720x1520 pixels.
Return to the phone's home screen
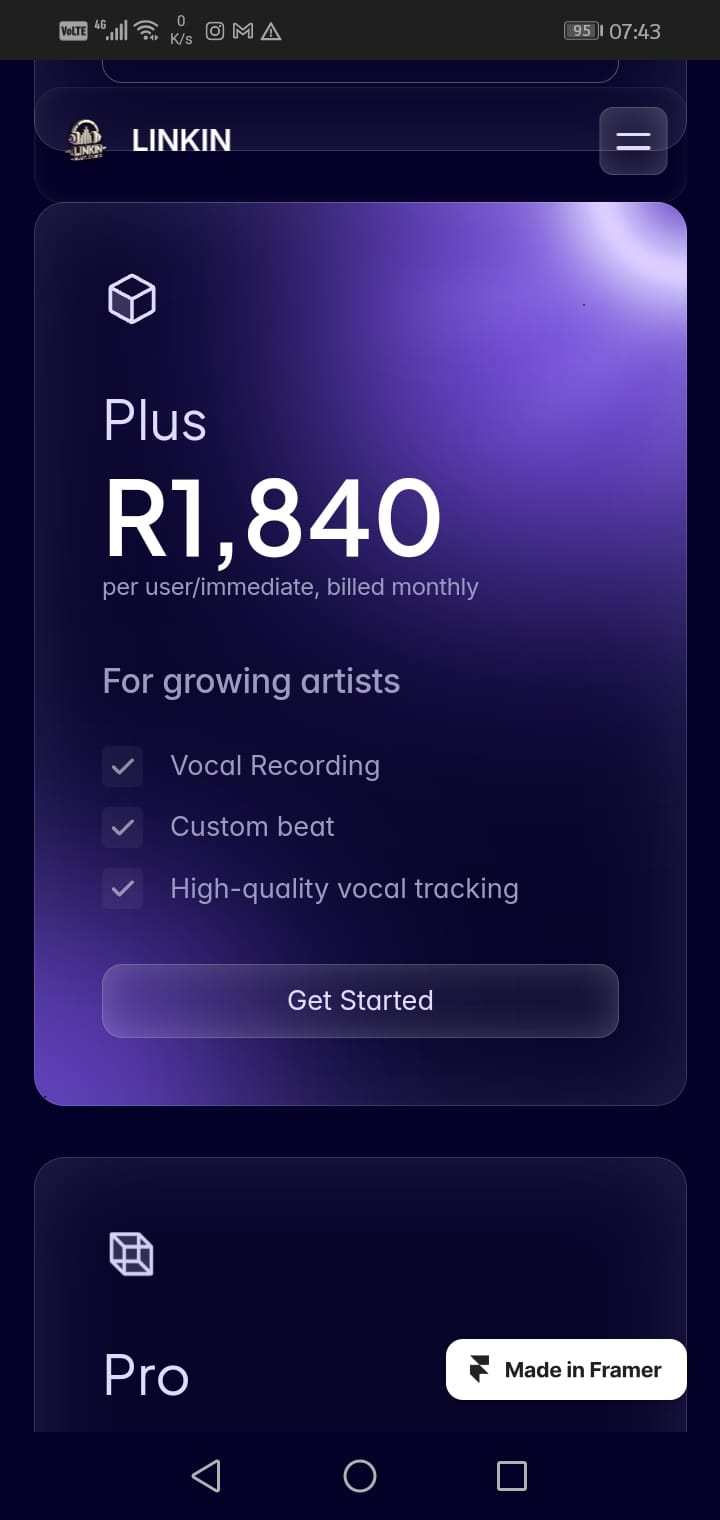[x=360, y=1475]
